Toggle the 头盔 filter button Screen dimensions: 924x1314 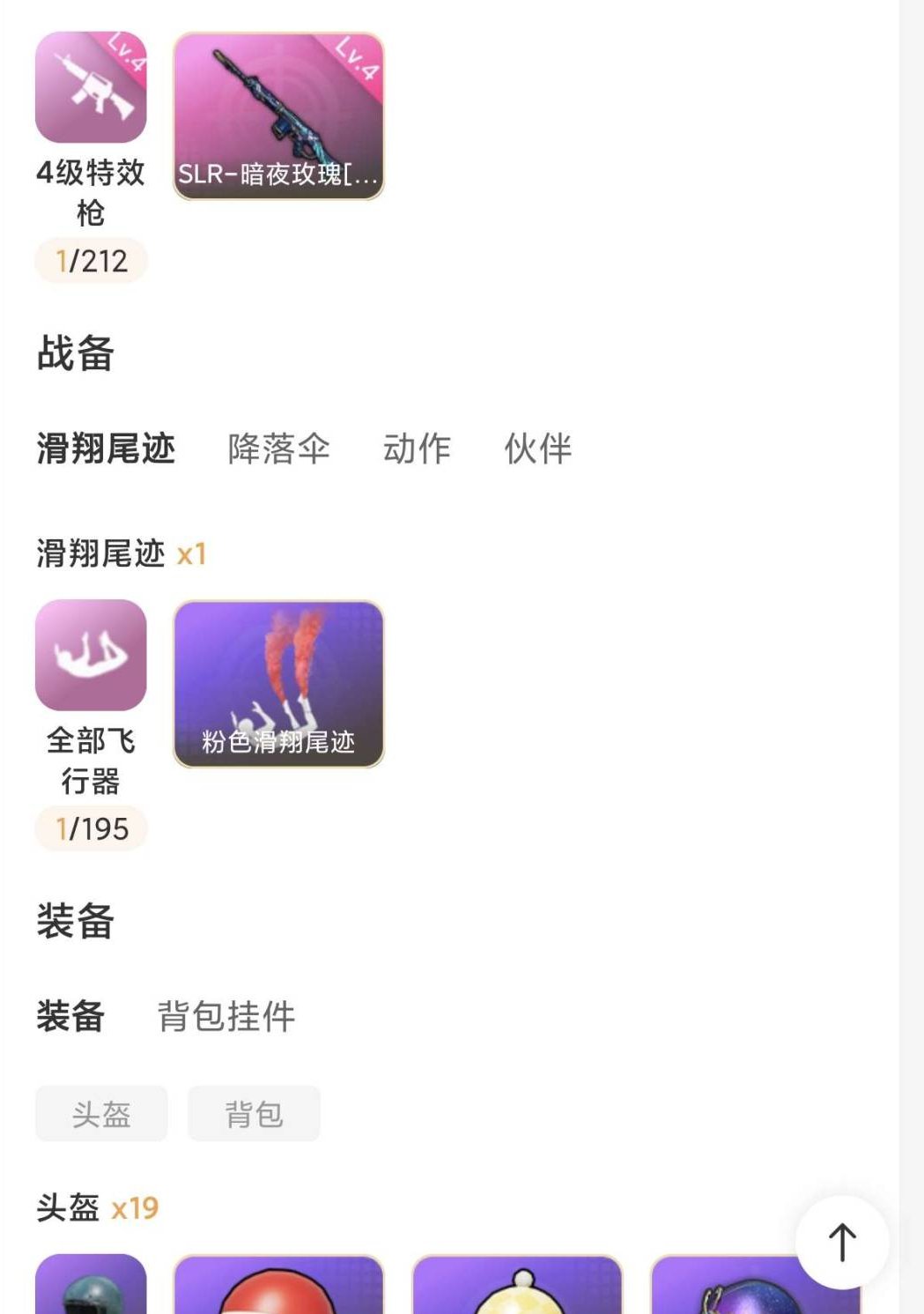(100, 1114)
